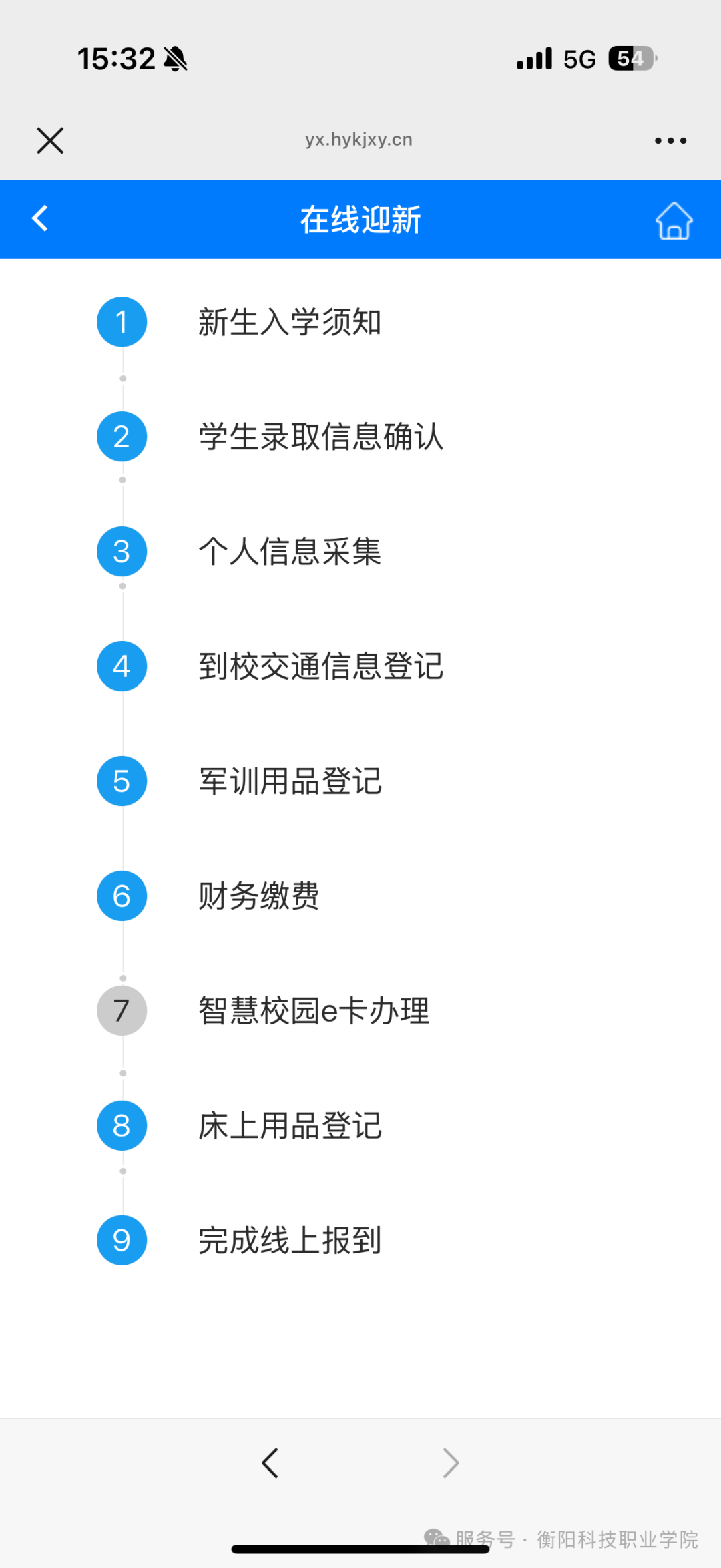Select step 新生入学须知
Viewport: 721px width, 1568px height.
point(290,321)
